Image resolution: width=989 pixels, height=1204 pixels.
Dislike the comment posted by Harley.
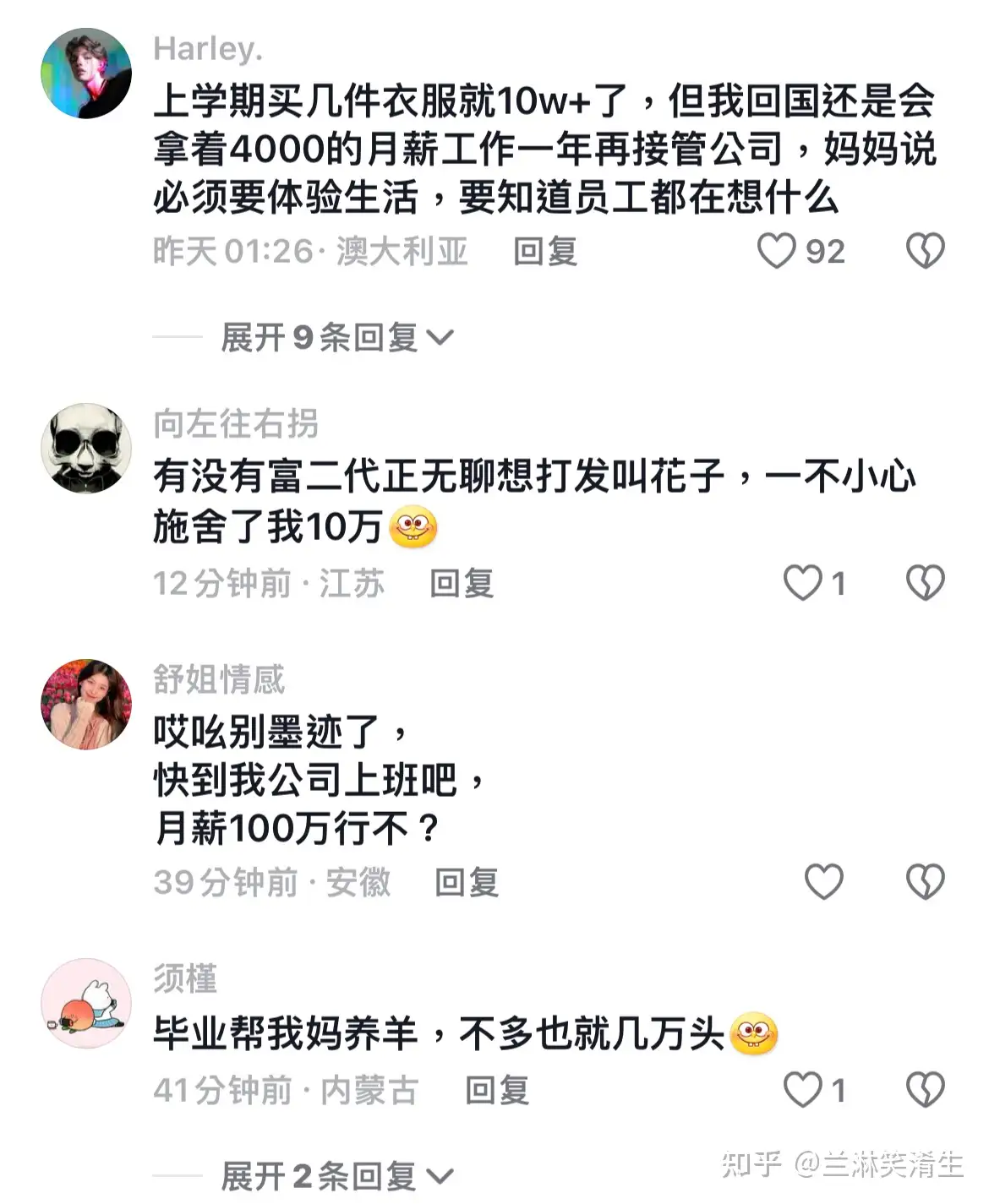click(925, 251)
